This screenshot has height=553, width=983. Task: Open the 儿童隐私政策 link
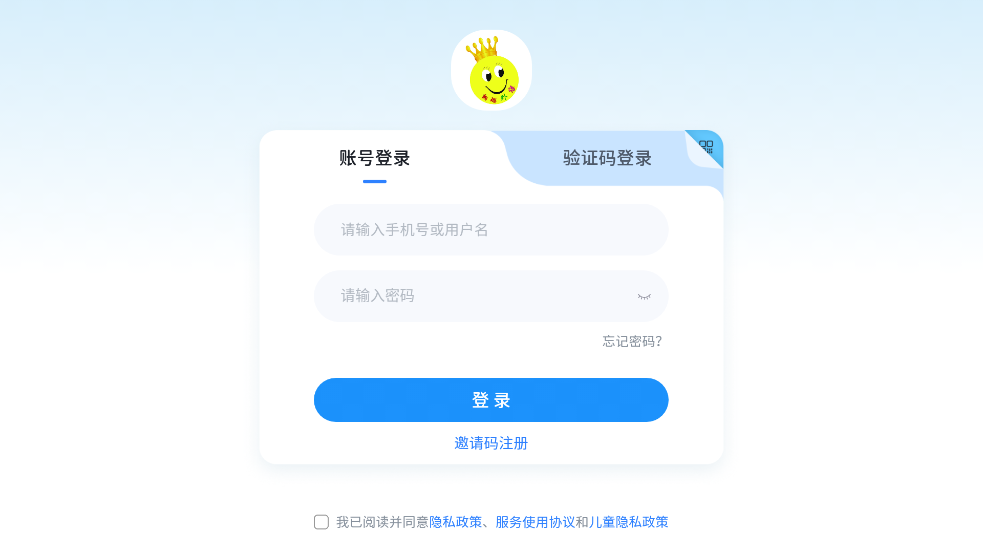[x=629, y=522]
